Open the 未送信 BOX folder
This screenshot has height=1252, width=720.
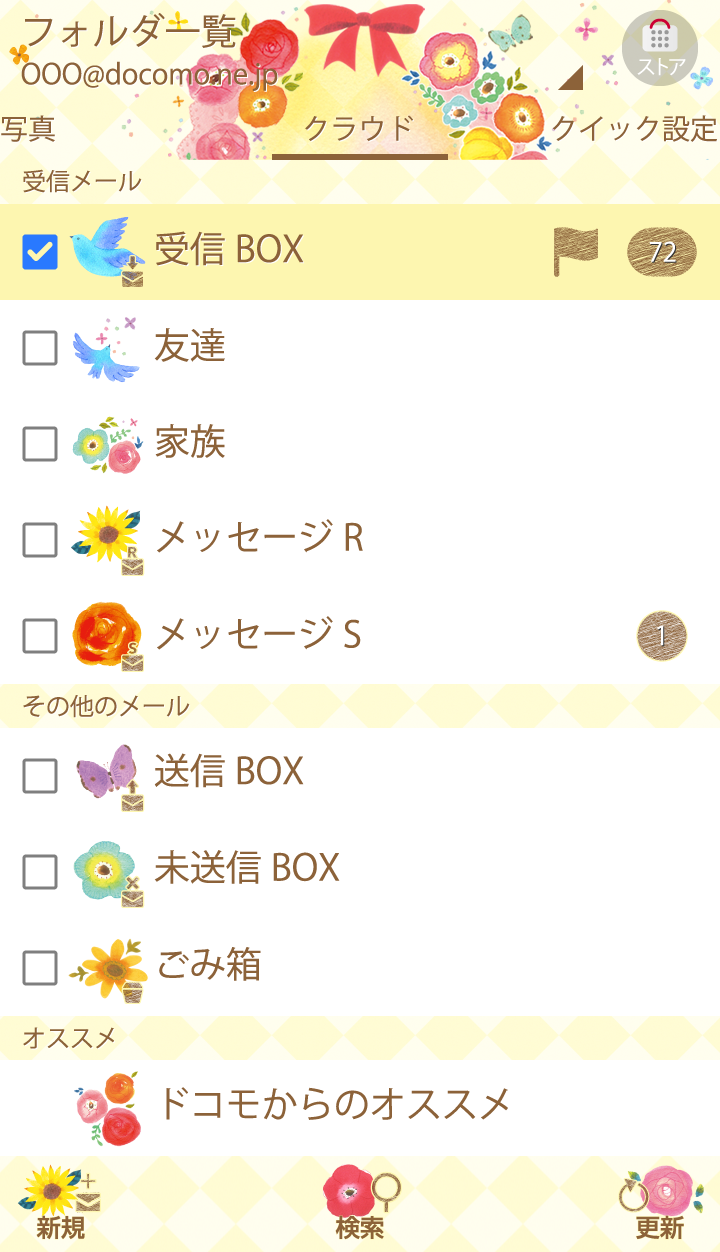click(246, 868)
